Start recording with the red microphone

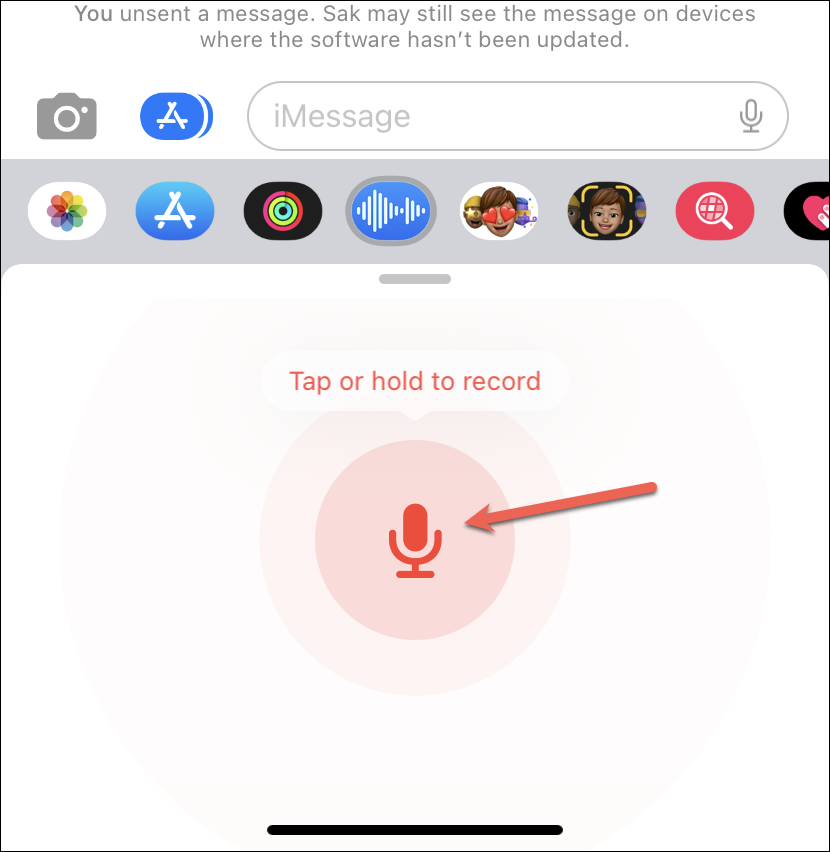pyautogui.click(x=415, y=541)
